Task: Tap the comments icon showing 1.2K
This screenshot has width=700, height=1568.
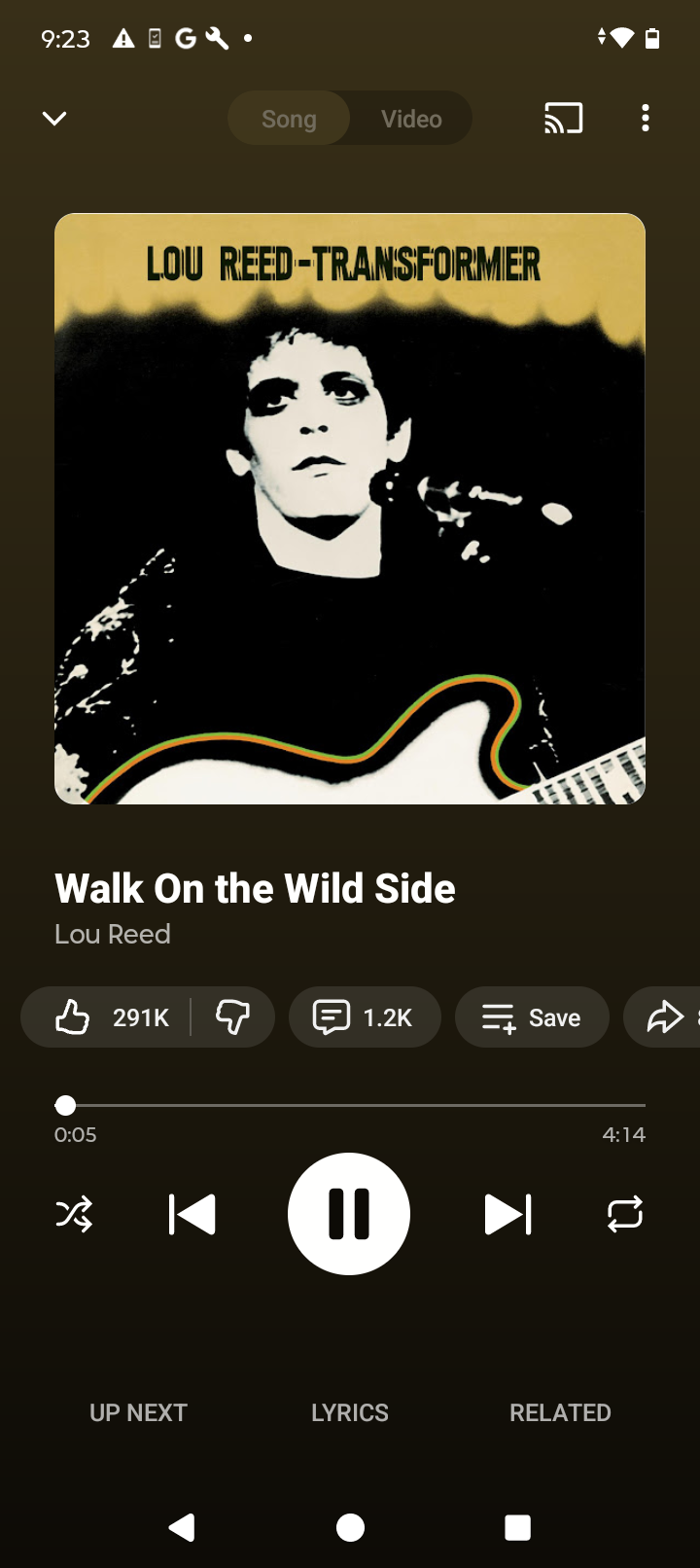Action: [365, 1016]
